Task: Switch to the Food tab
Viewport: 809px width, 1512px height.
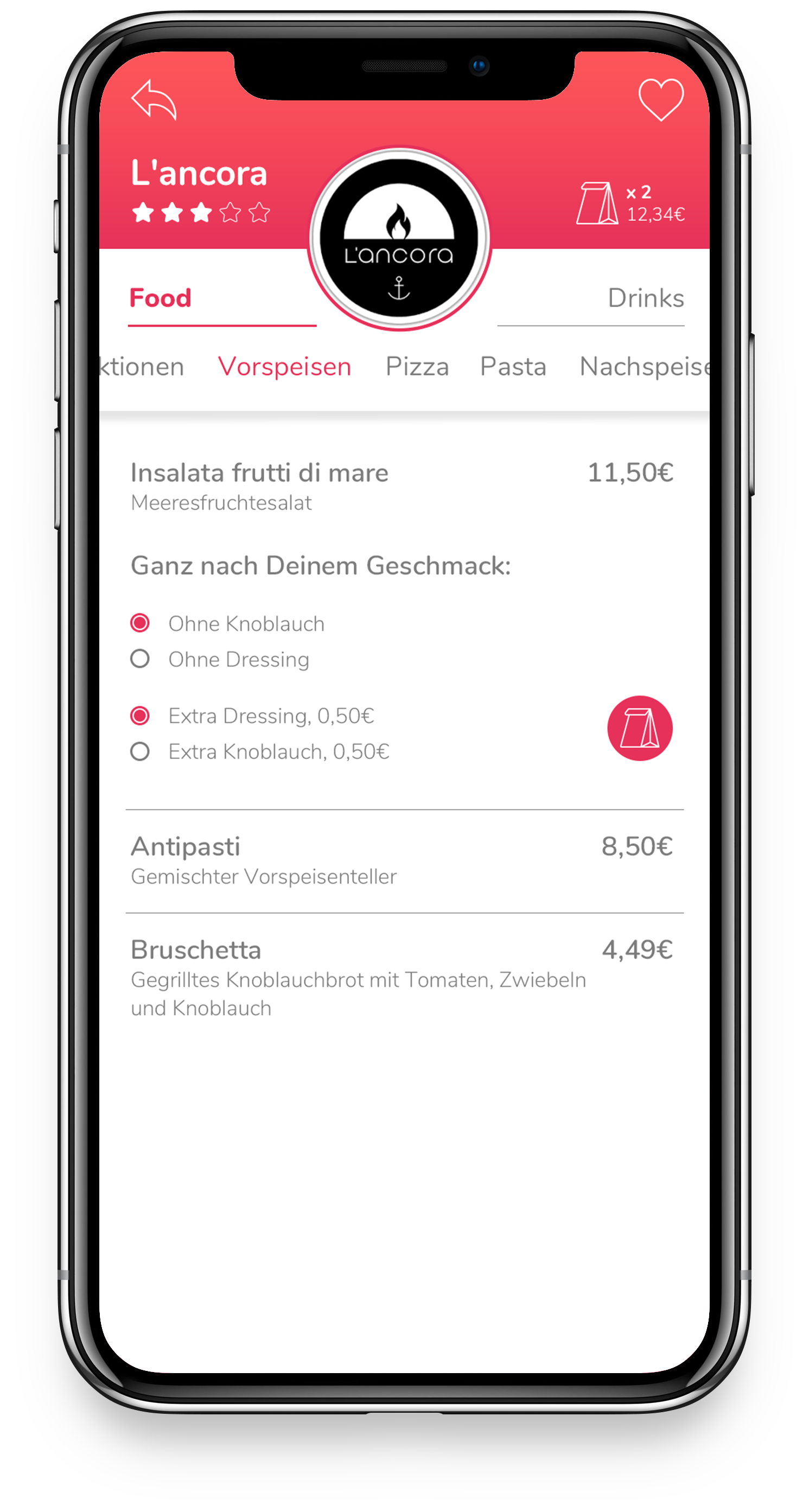Action: (x=160, y=298)
